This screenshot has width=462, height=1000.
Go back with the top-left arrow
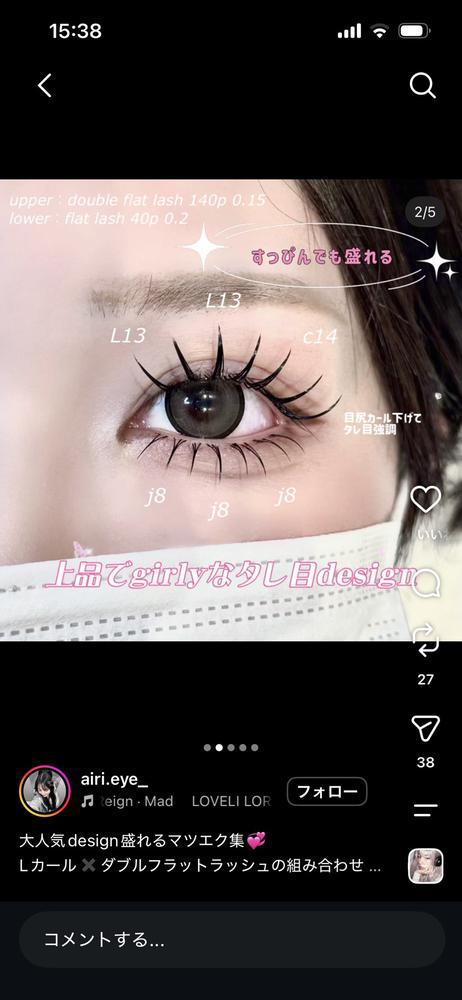[x=44, y=85]
